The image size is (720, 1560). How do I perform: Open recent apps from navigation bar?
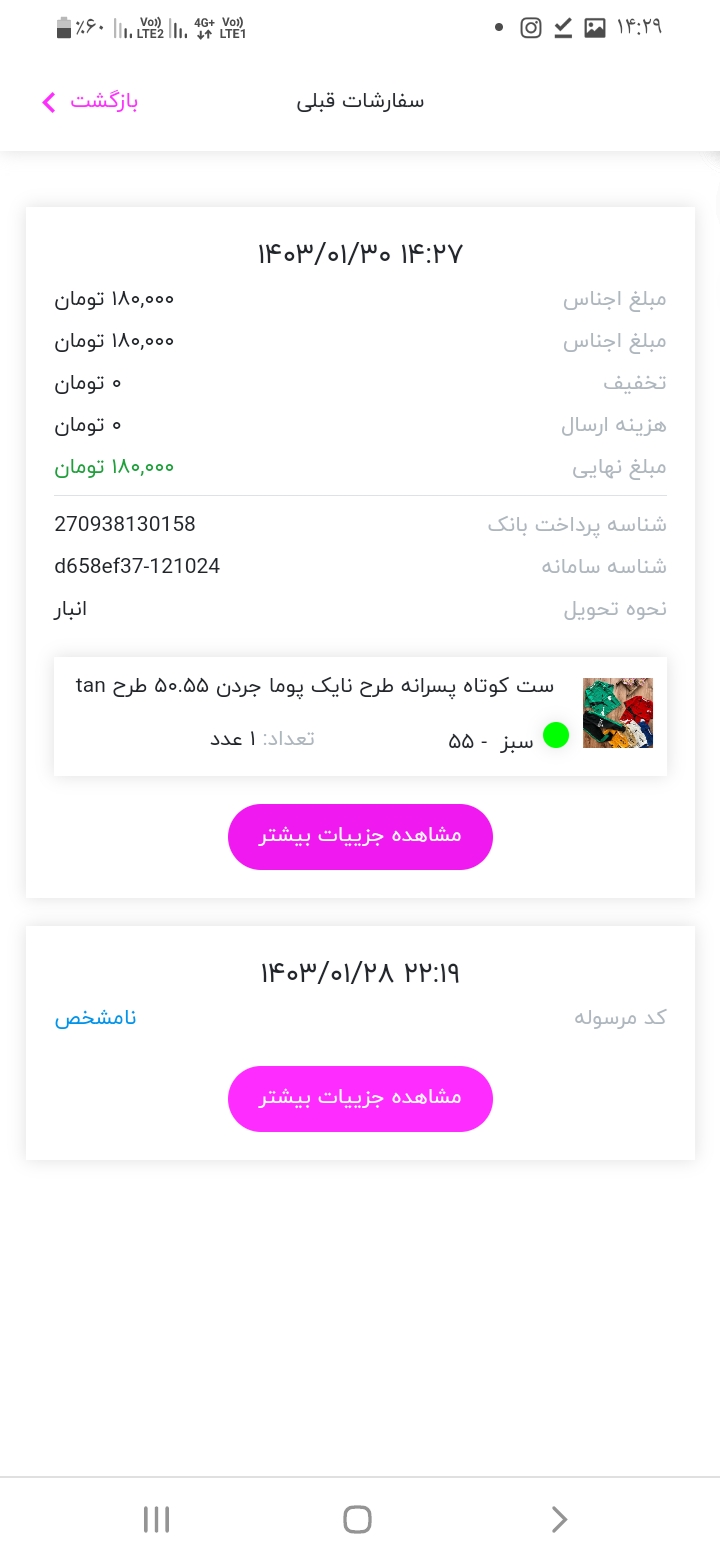(156, 1519)
